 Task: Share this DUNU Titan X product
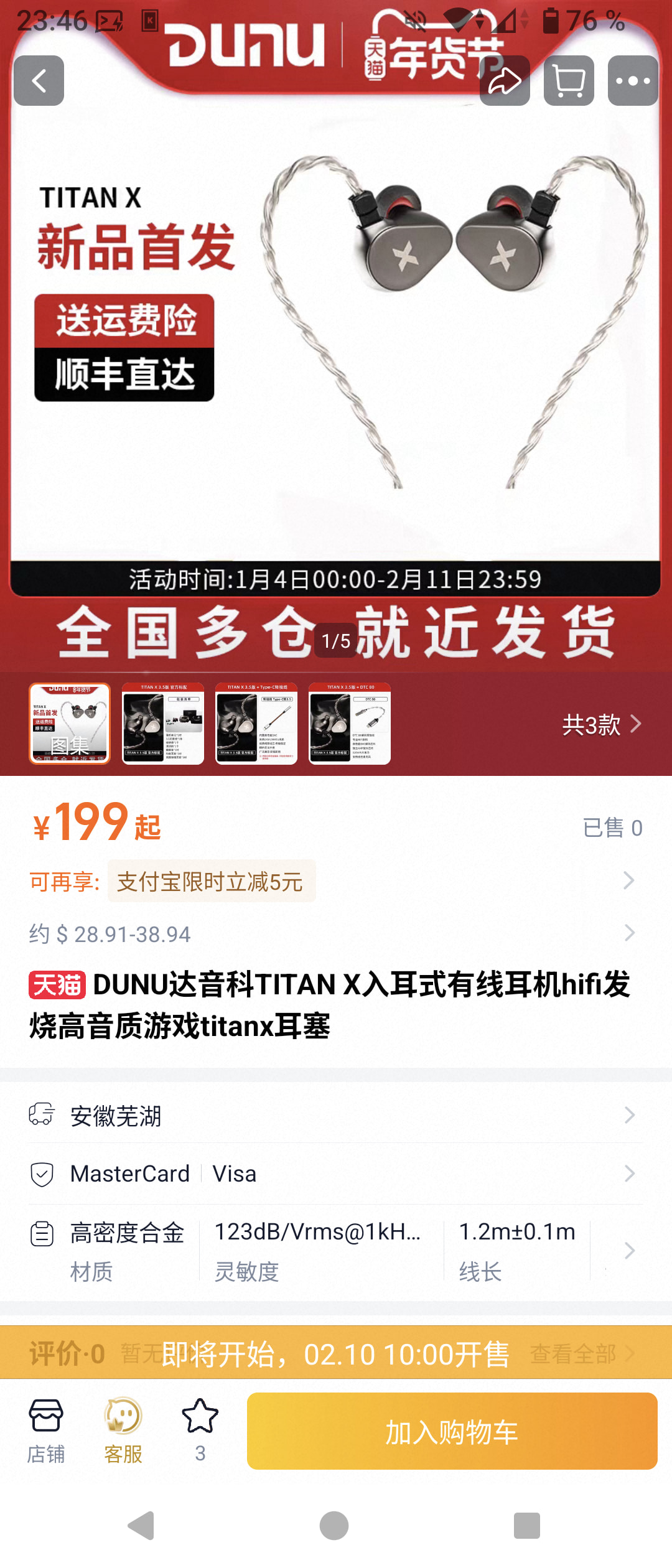(x=505, y=81)
